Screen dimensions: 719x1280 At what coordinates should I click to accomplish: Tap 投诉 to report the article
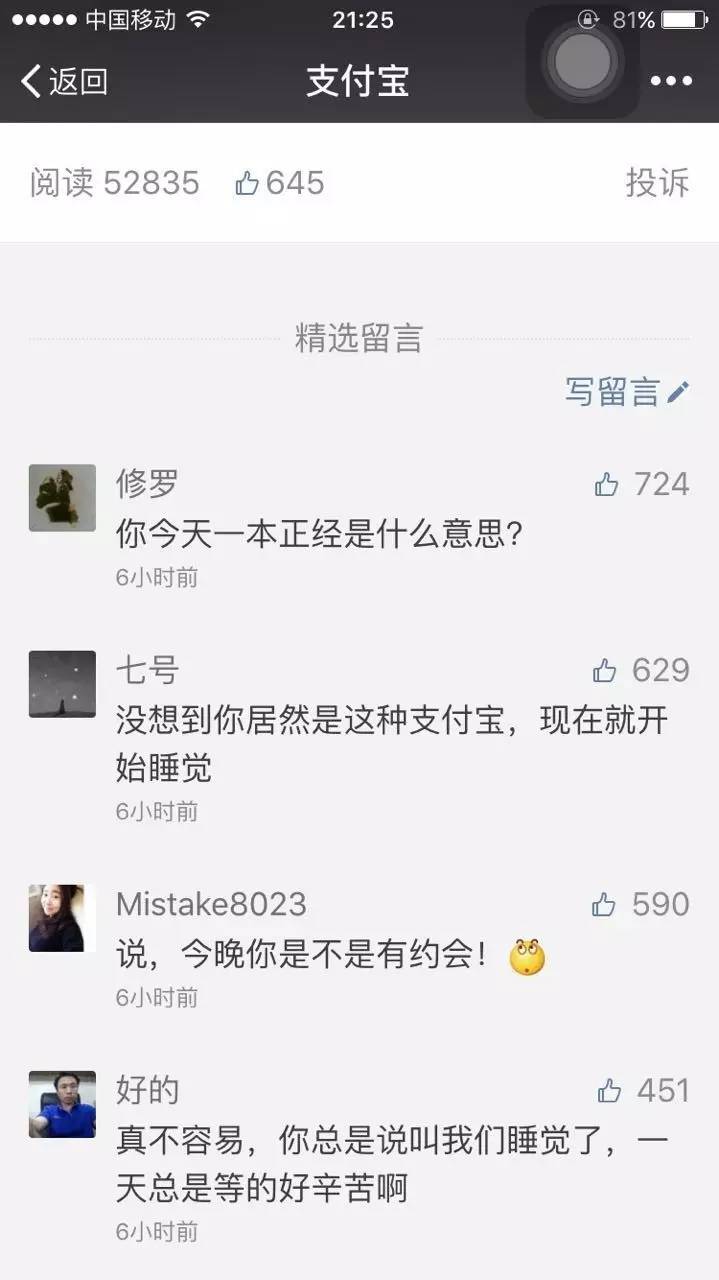[x=657, y=183]
